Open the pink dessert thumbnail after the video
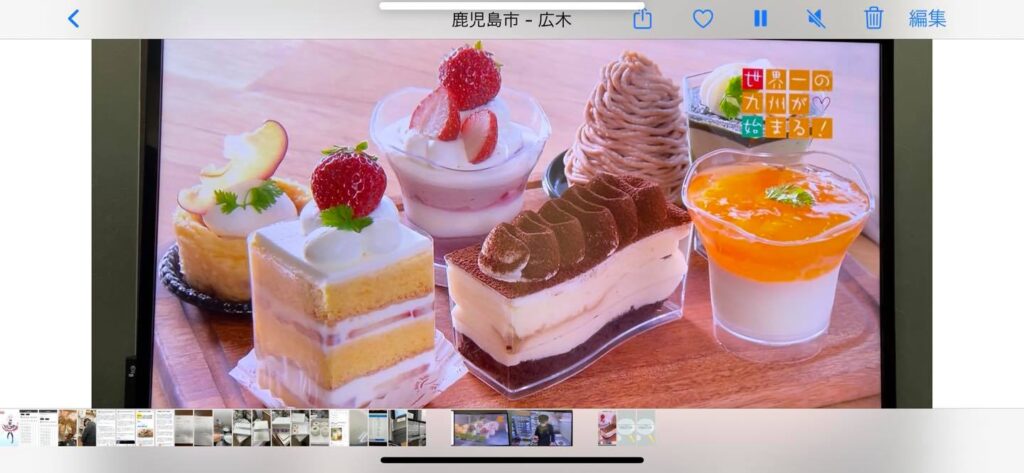 coord(607,428)
